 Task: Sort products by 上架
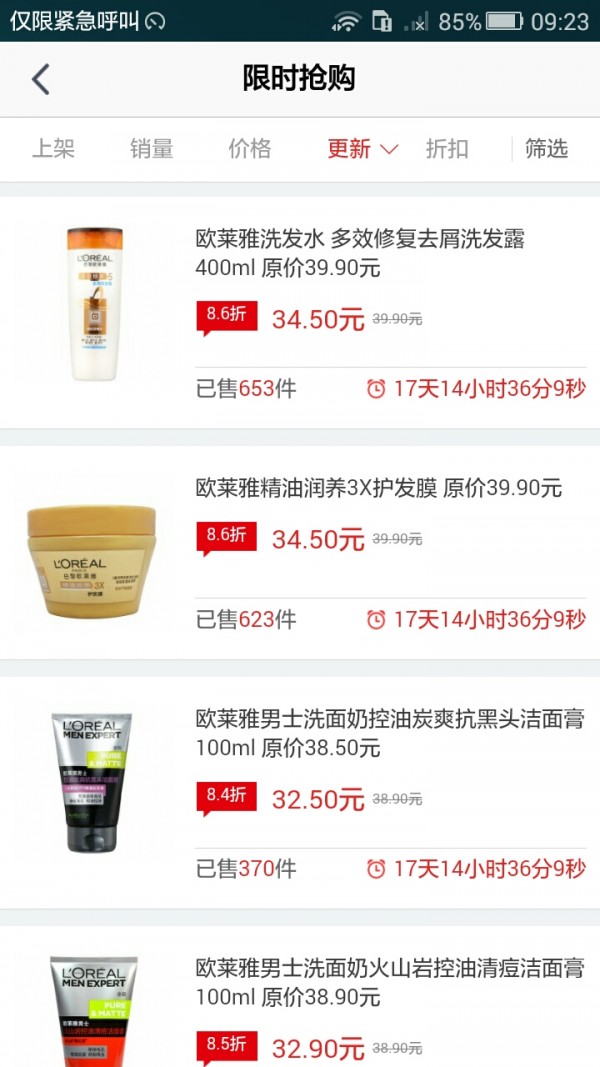tap(54, 149)
